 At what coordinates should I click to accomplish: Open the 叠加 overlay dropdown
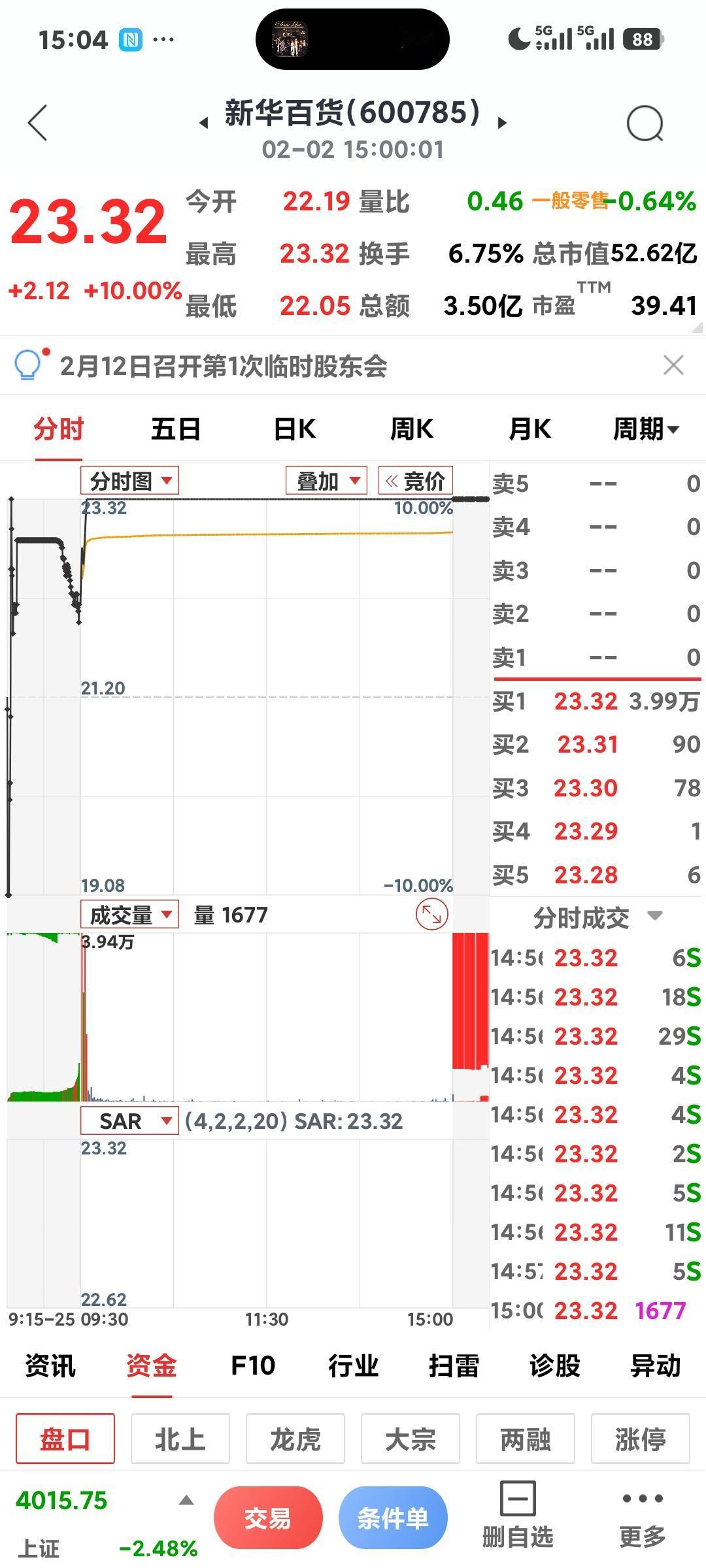click(325, 480)
